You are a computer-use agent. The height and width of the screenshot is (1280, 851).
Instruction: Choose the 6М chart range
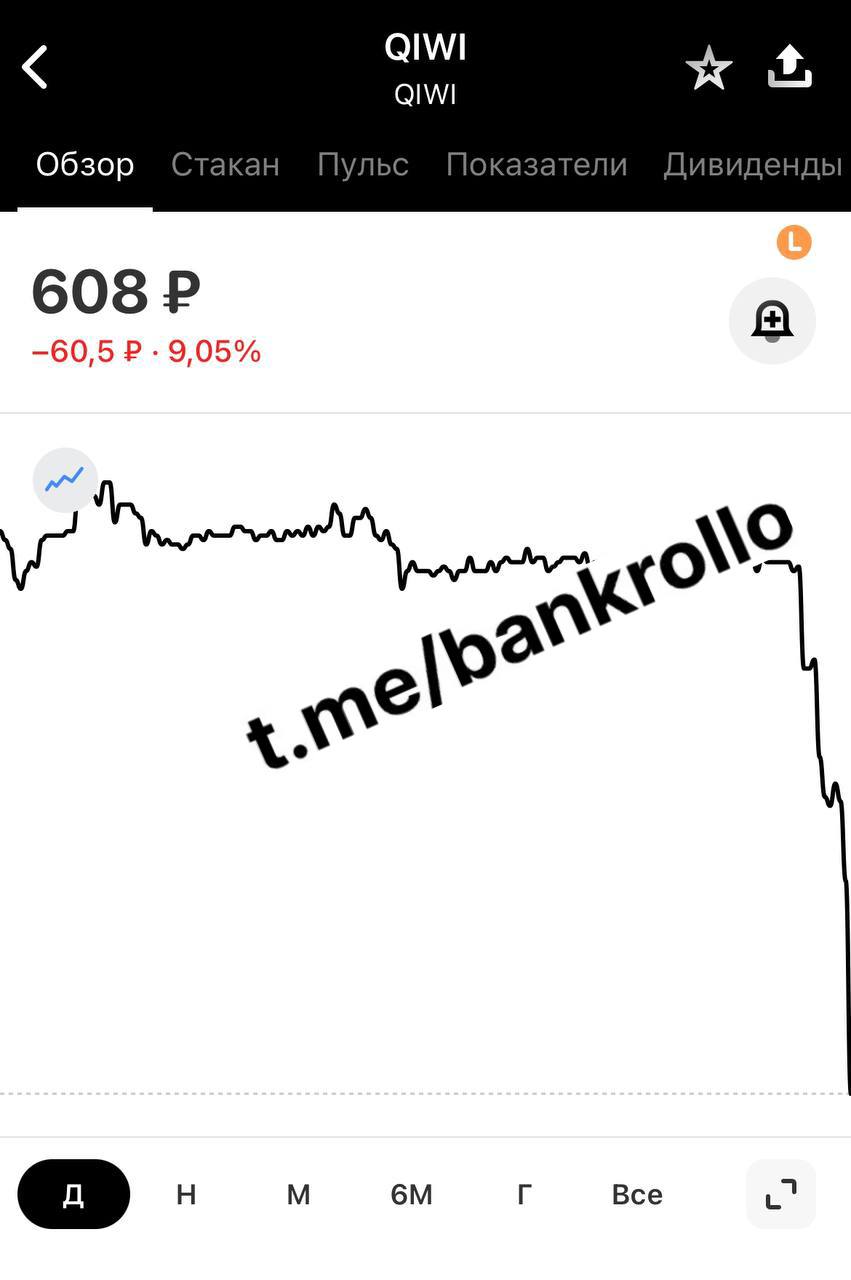411,1194
